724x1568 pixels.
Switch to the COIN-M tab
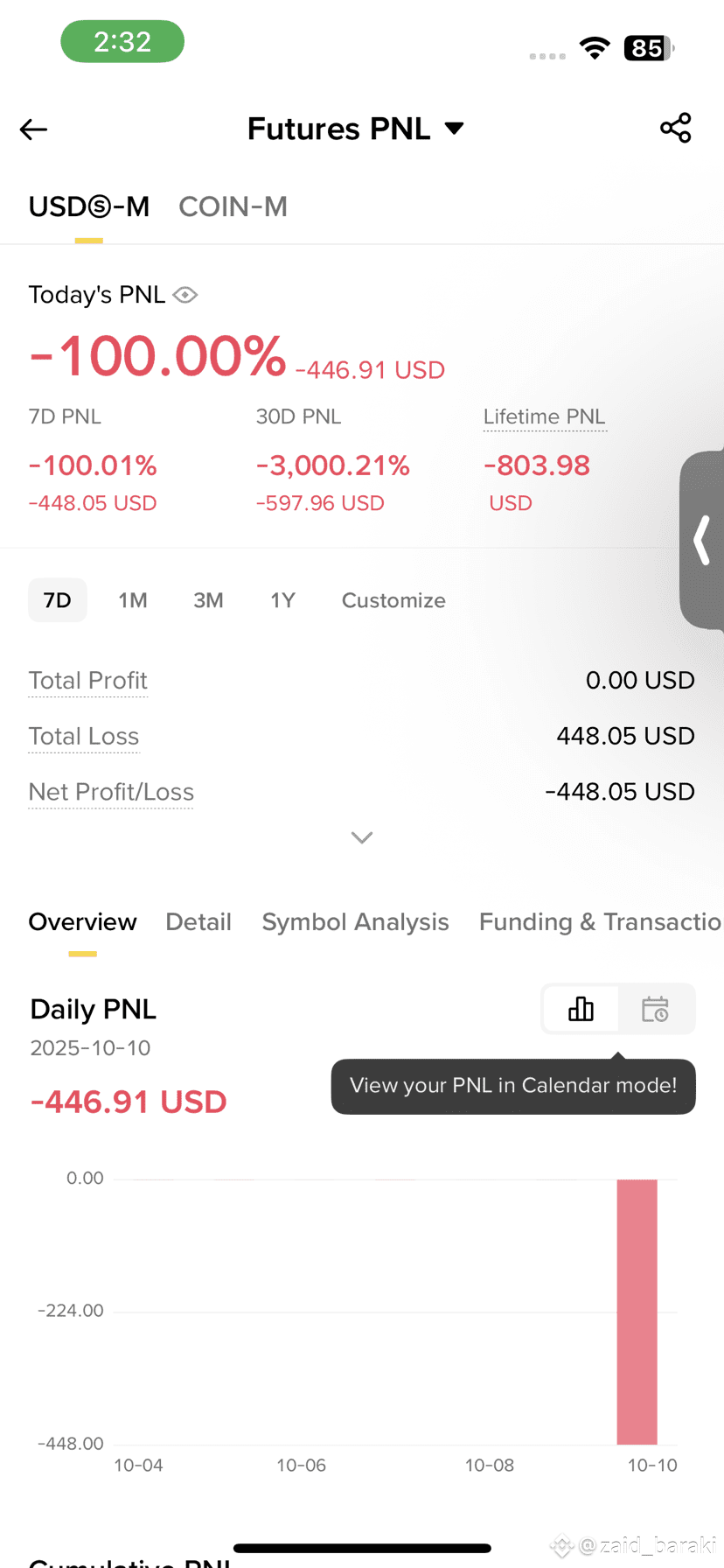[233, 206]
